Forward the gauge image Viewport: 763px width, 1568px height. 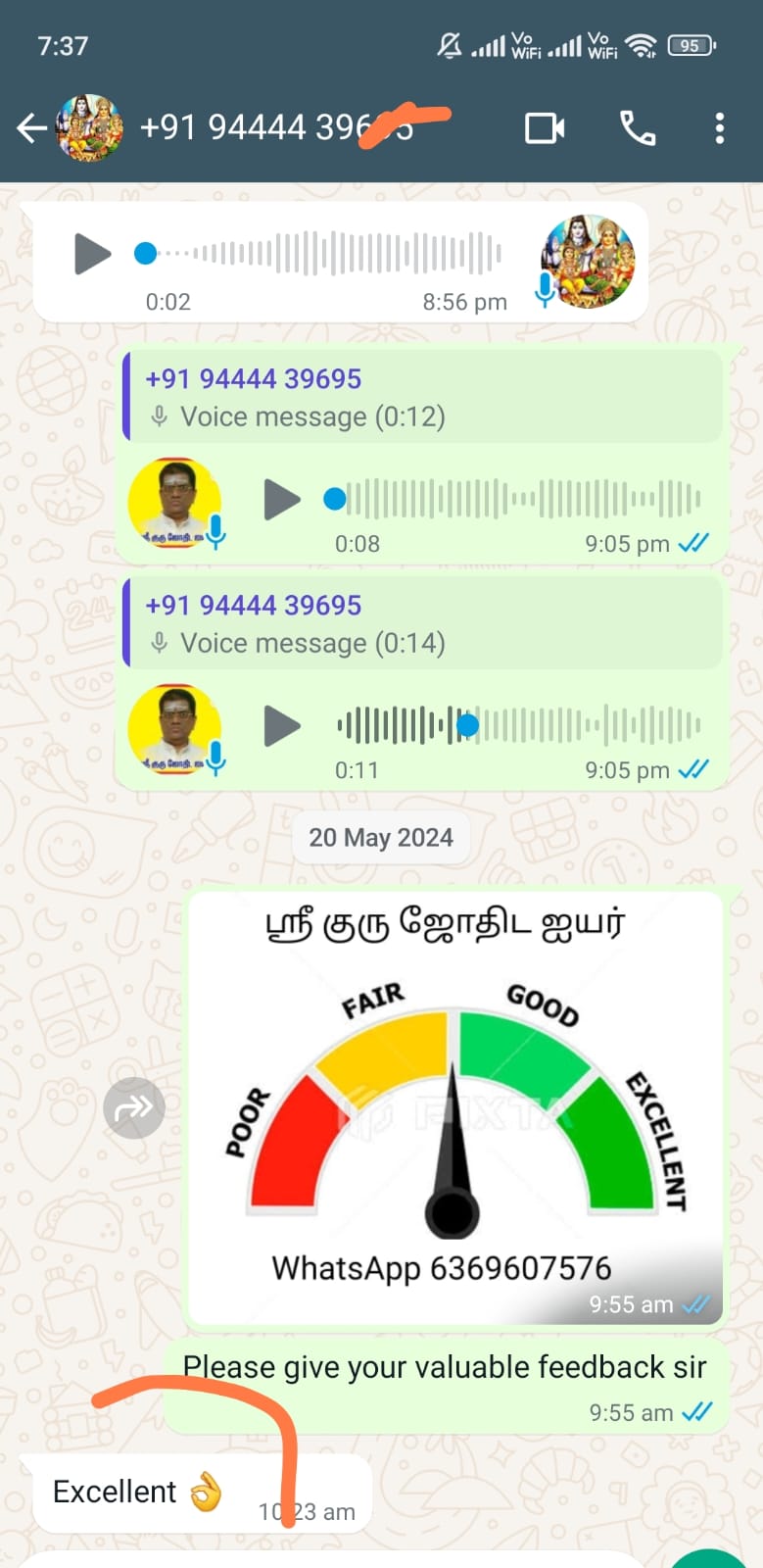[x=134, y=1107]
